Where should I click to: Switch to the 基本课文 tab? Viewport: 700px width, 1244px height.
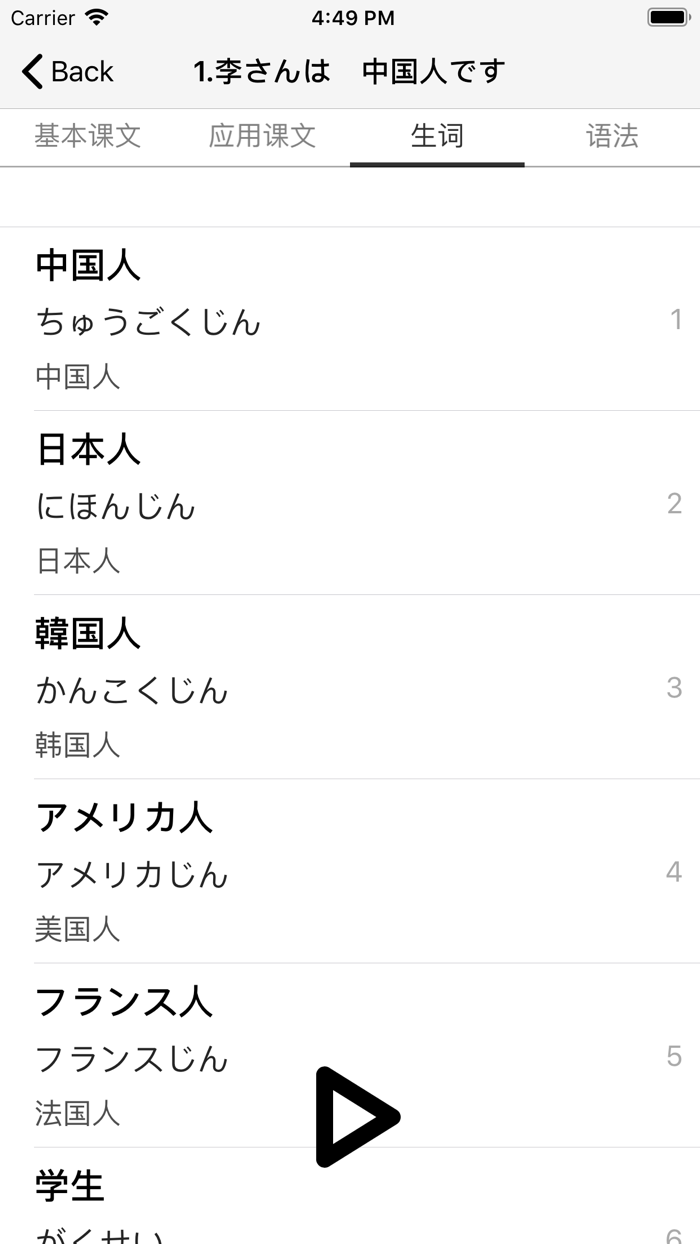pos(88,136)
